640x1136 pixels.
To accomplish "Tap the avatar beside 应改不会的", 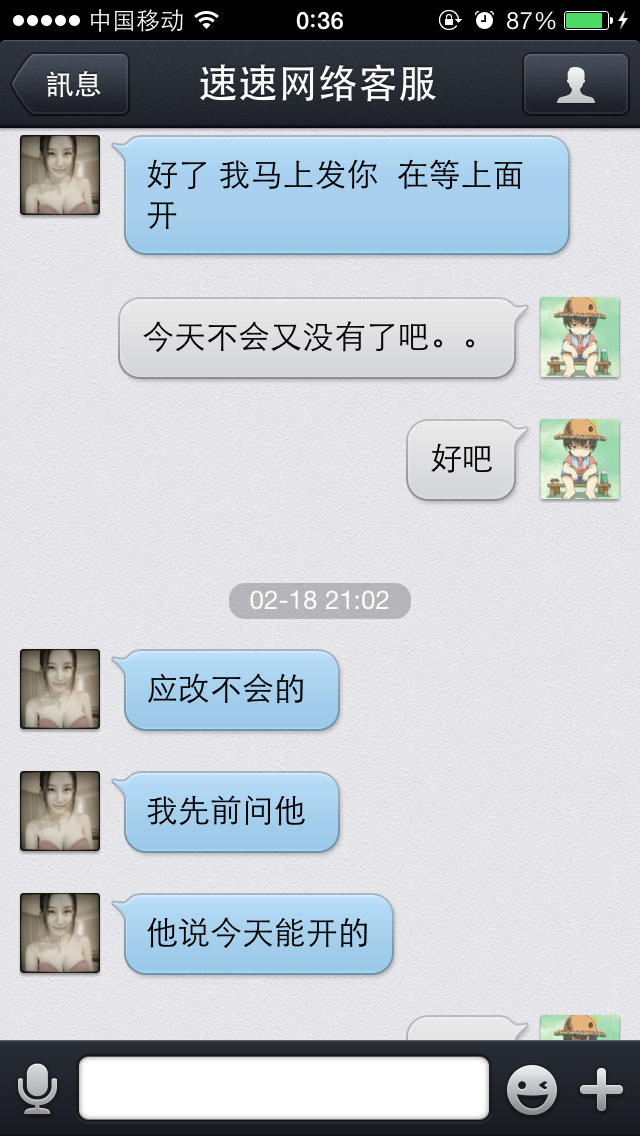I will [60, 689].
